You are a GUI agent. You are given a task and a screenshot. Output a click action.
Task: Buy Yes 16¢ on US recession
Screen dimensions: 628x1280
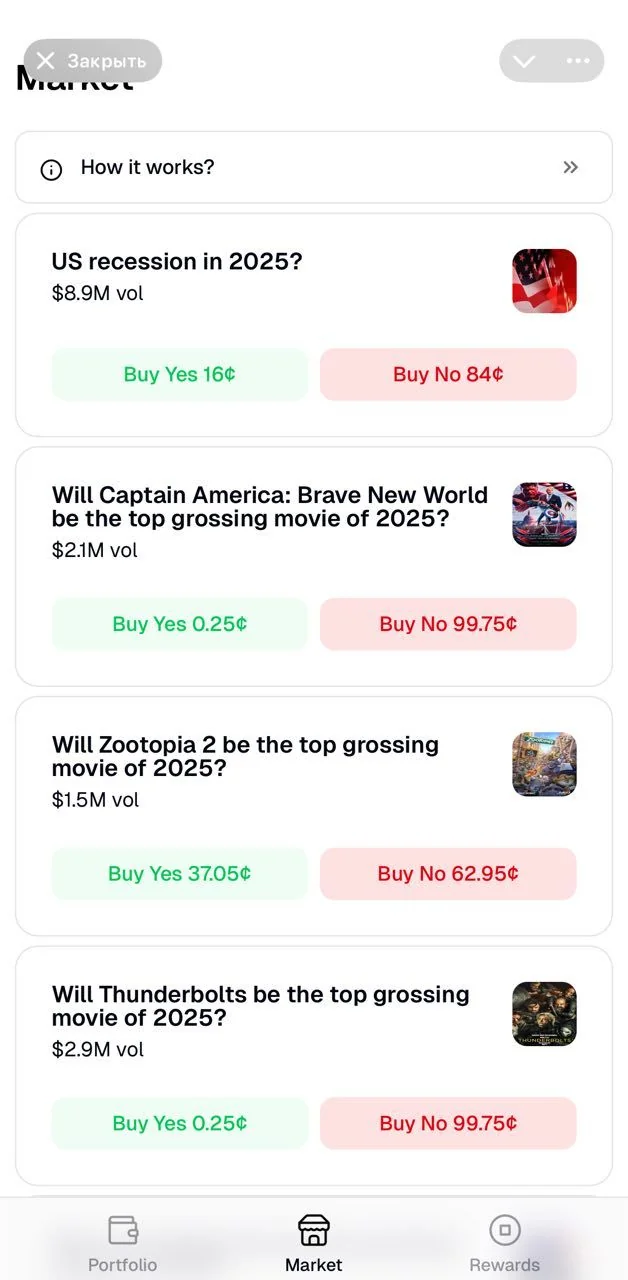pos(180,374)
